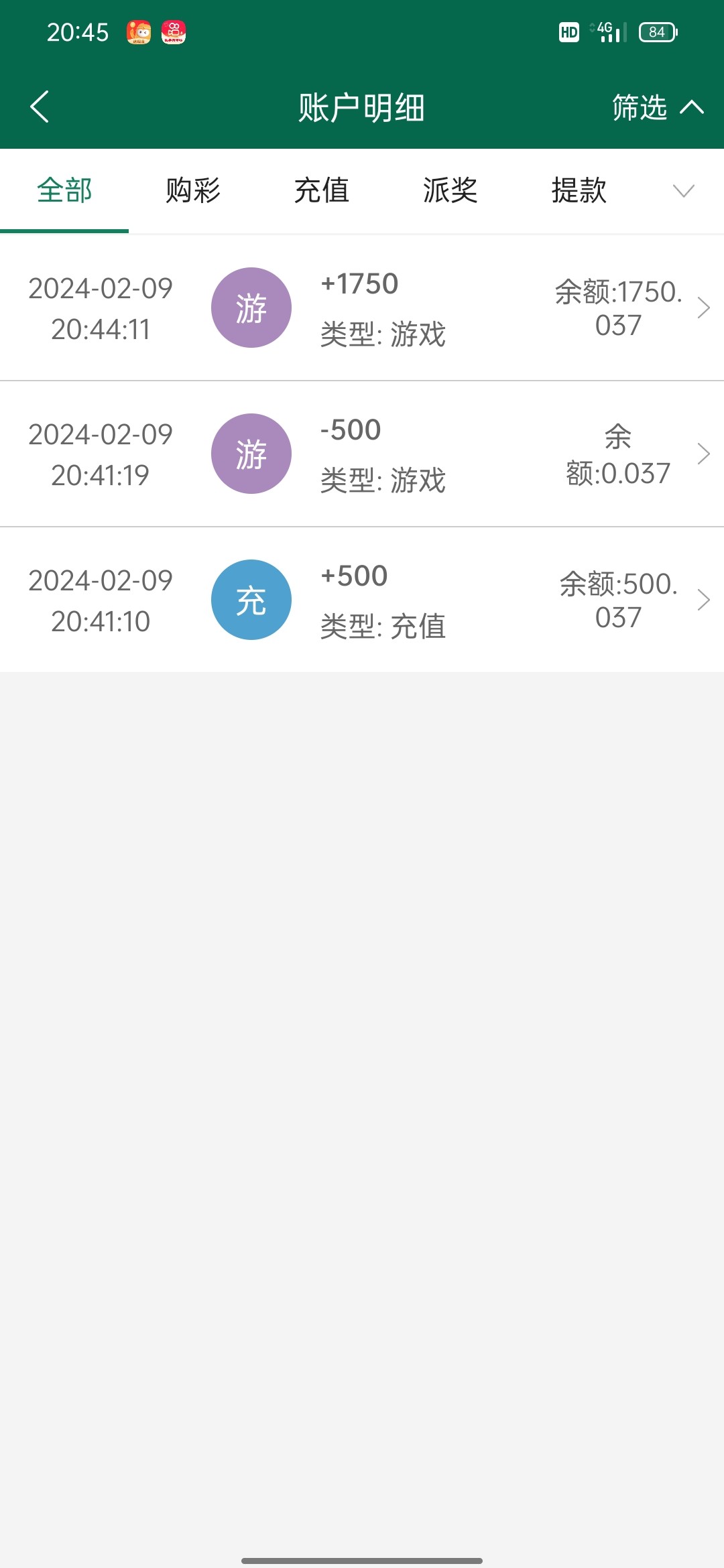Expand more tabs with the down arrow

[683, 191]
